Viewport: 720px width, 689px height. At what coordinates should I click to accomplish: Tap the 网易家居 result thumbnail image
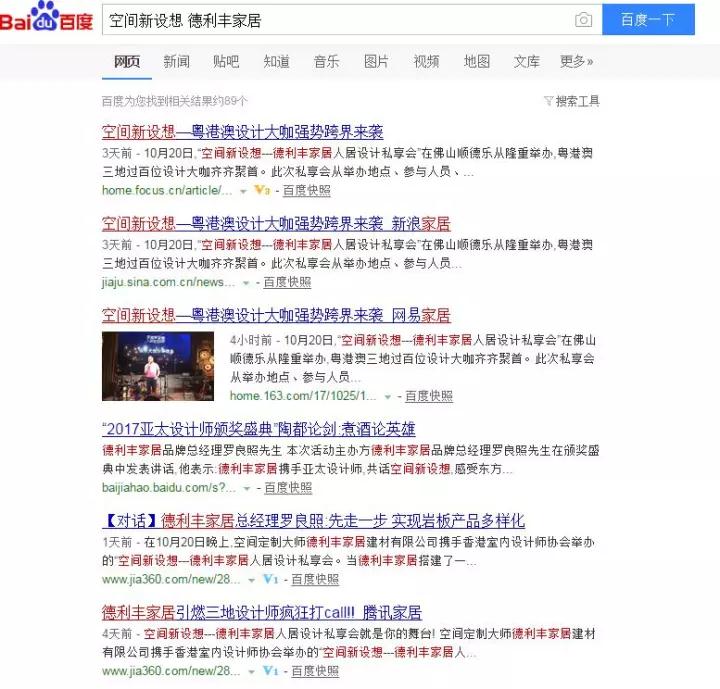[x=158, y=365]
